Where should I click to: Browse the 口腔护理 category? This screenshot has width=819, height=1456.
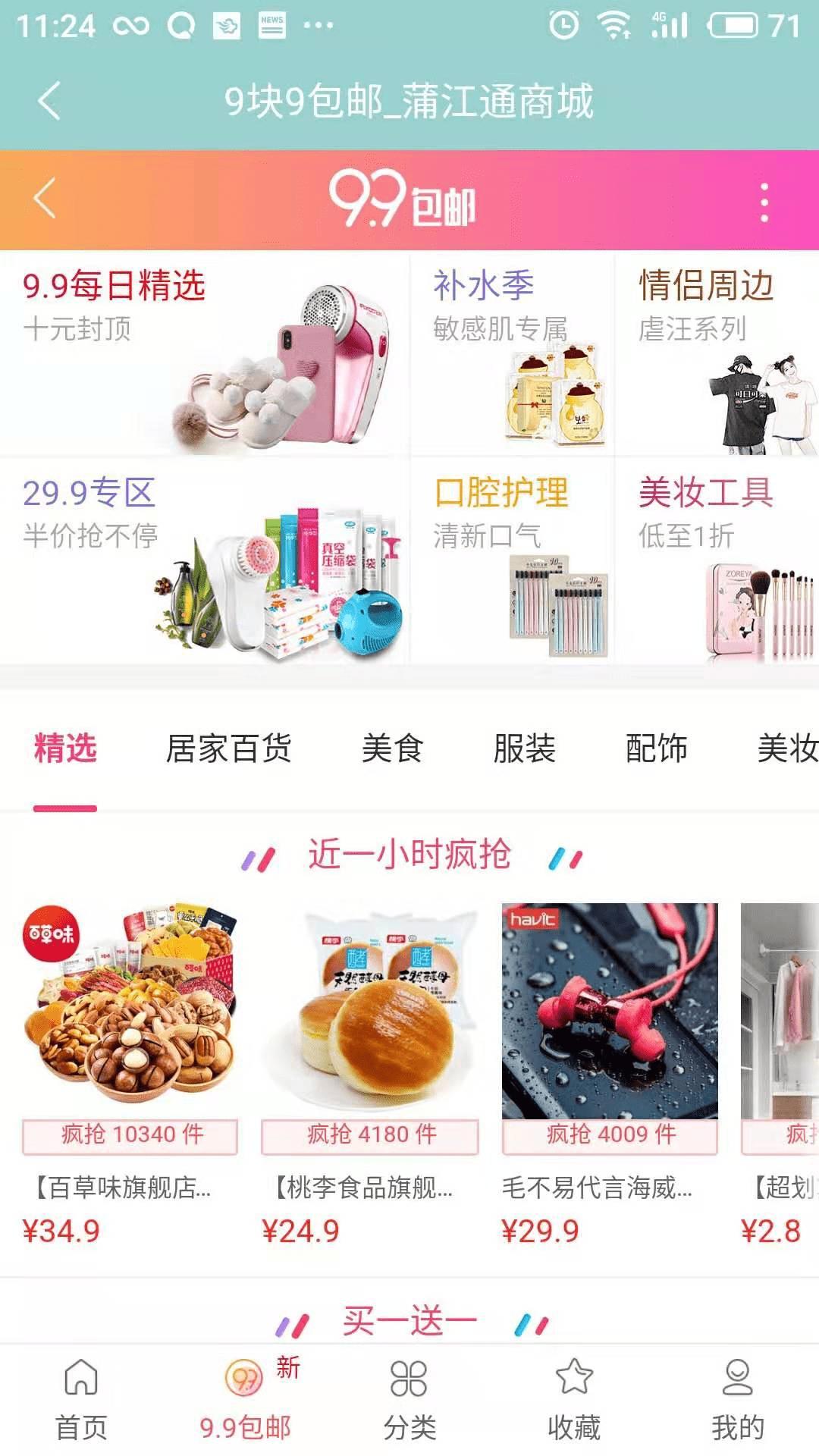(x=512, y=563)
